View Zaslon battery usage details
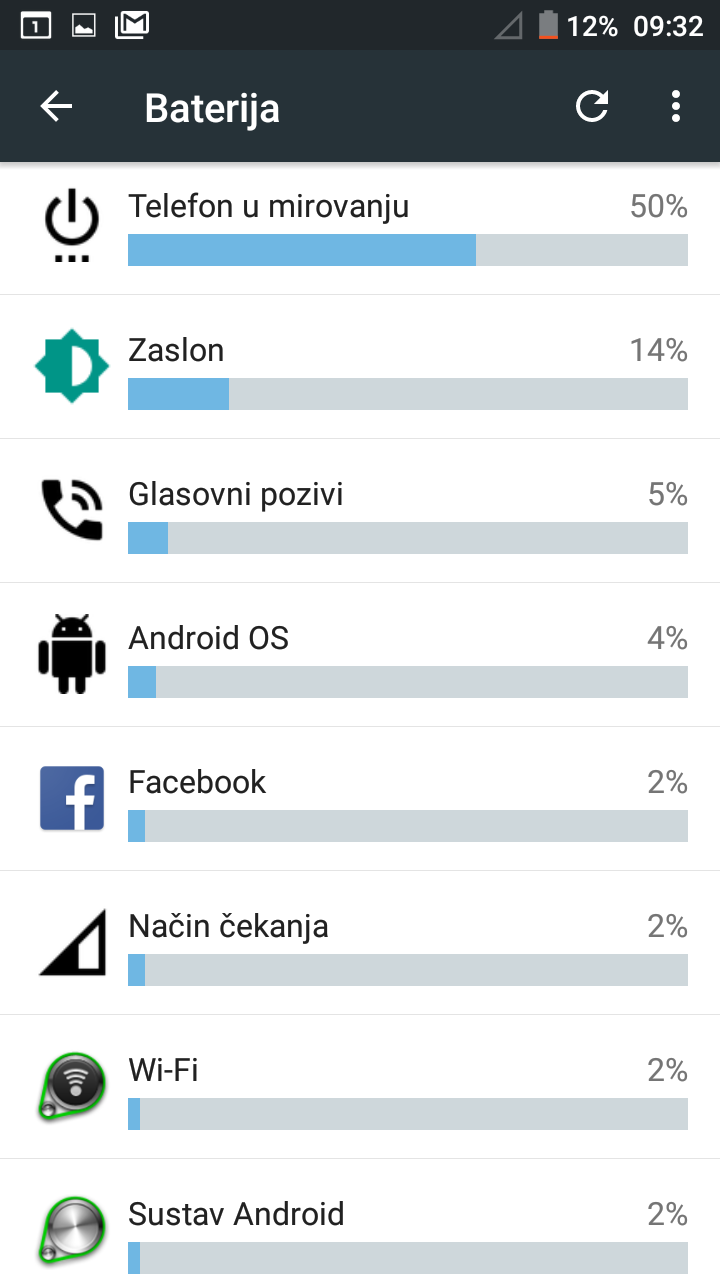 click(360, 367)
